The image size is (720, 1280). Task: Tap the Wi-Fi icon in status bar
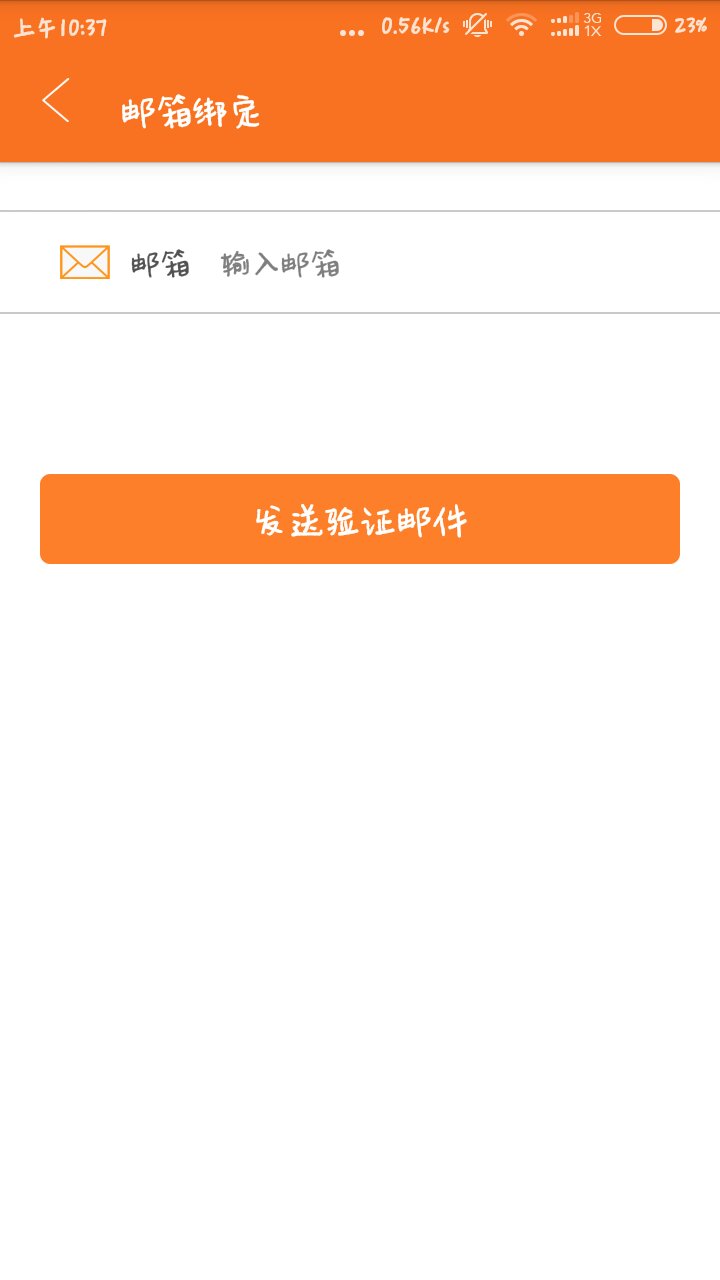pos(520,27)
